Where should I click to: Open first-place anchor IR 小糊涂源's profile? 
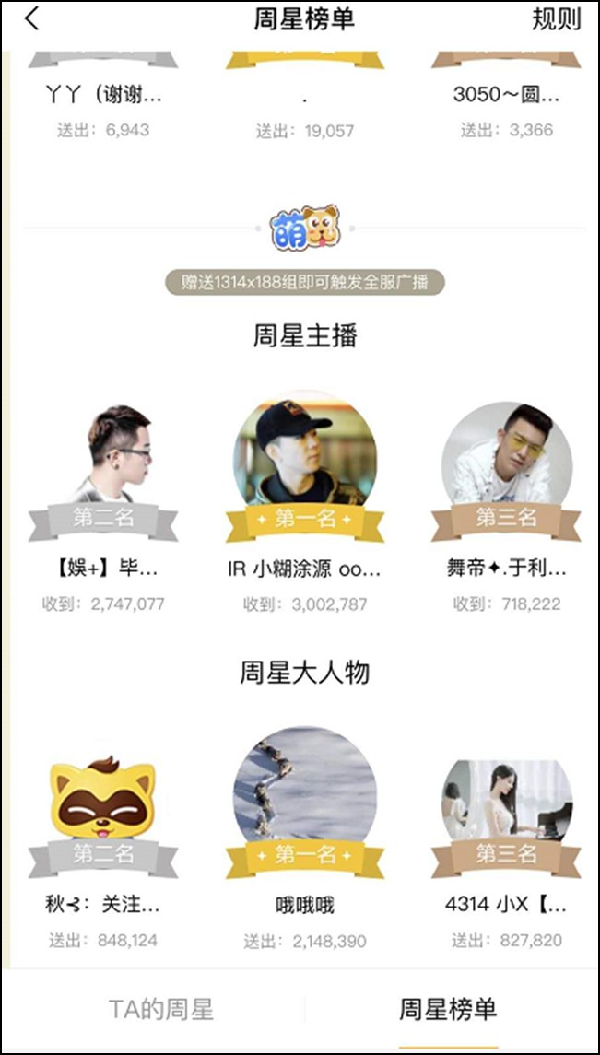305,460
